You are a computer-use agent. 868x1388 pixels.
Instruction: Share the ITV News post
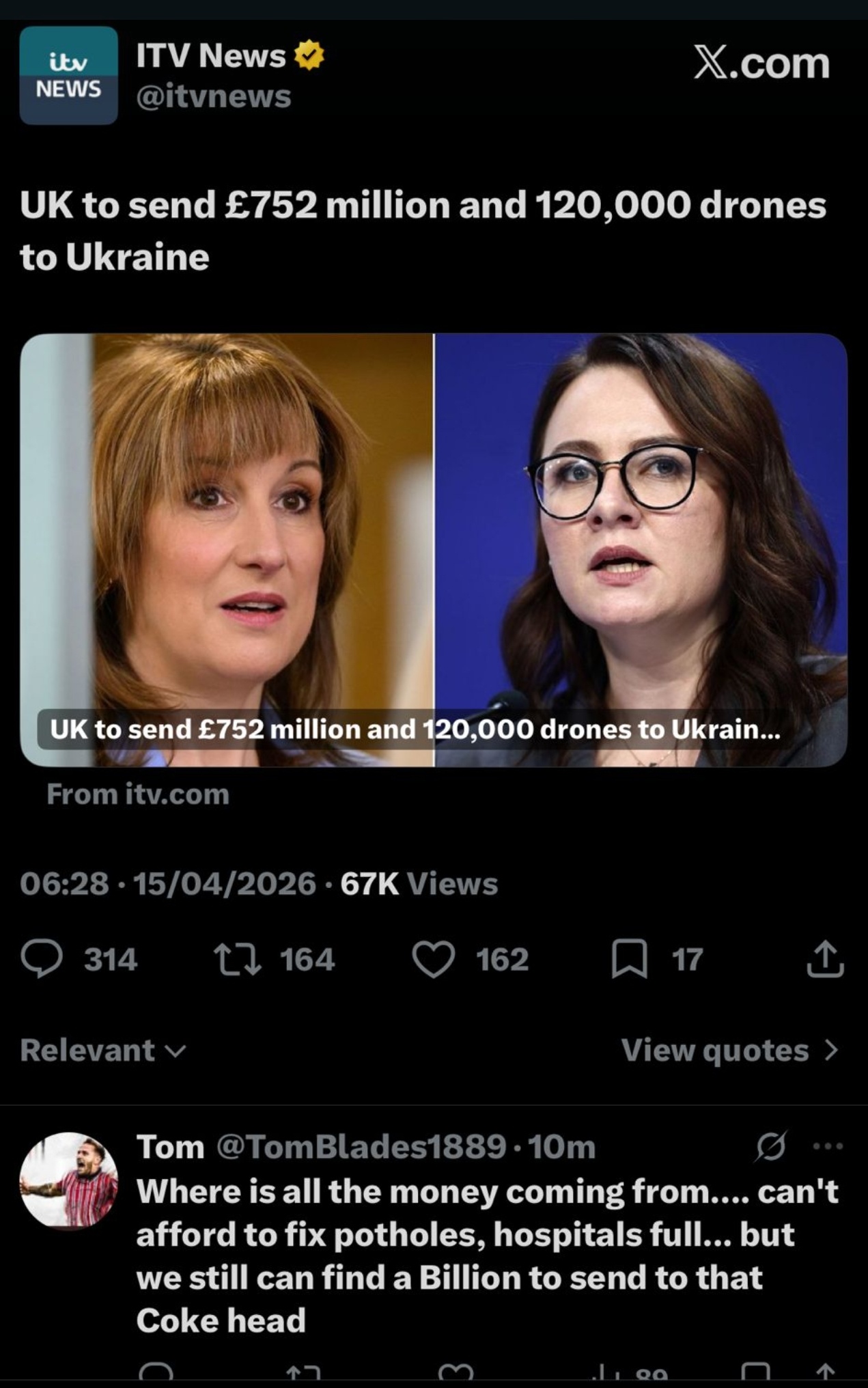[x=825, y=959]
